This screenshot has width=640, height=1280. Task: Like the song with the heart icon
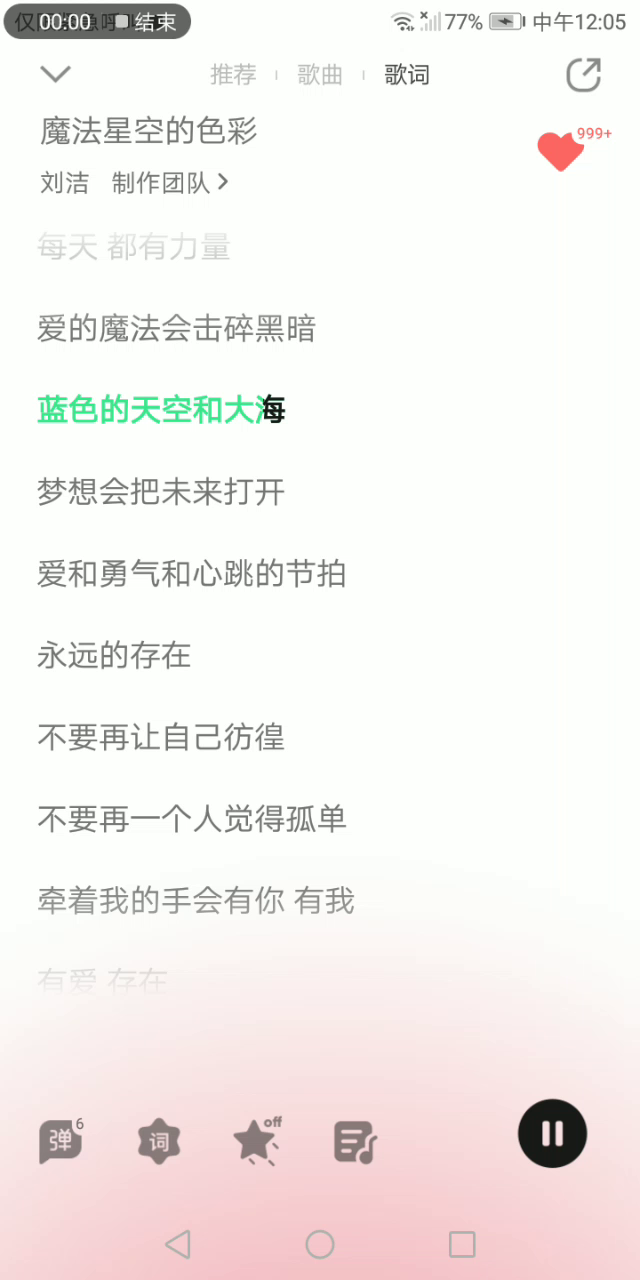(560, 151)
